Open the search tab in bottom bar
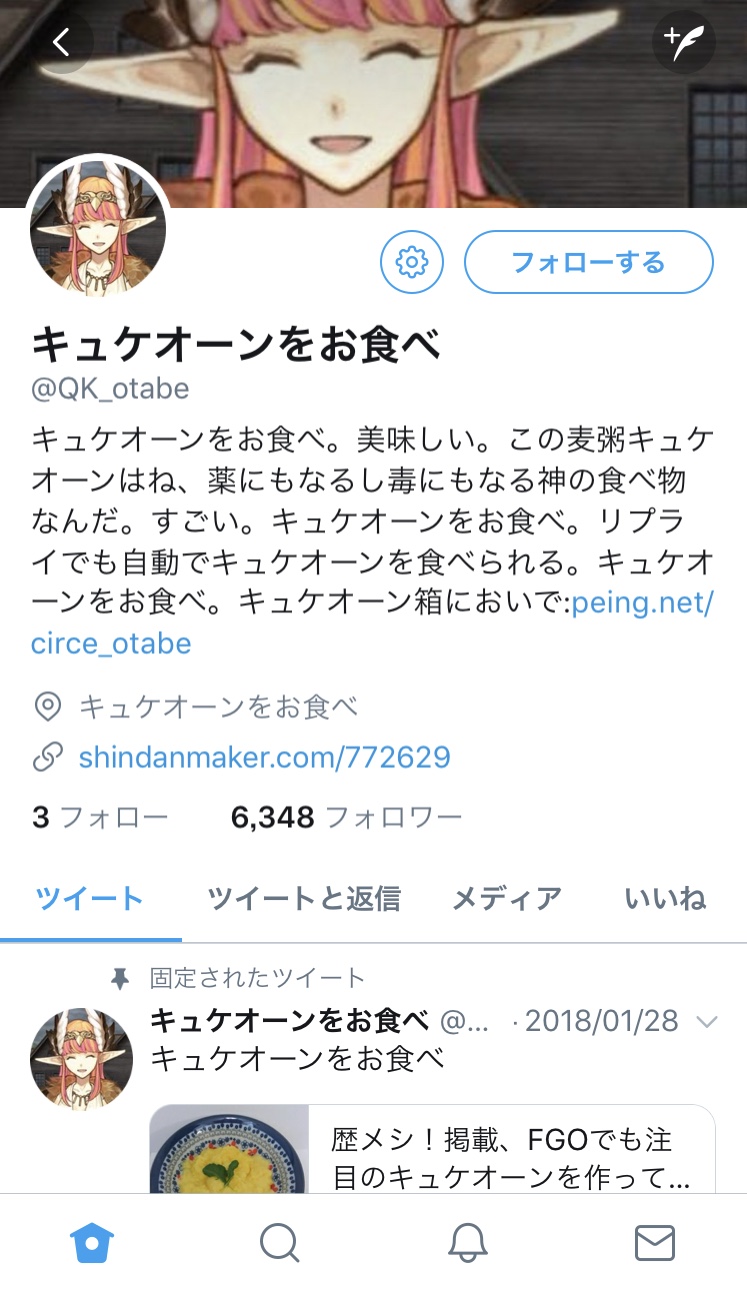 tap(279, 1243)
